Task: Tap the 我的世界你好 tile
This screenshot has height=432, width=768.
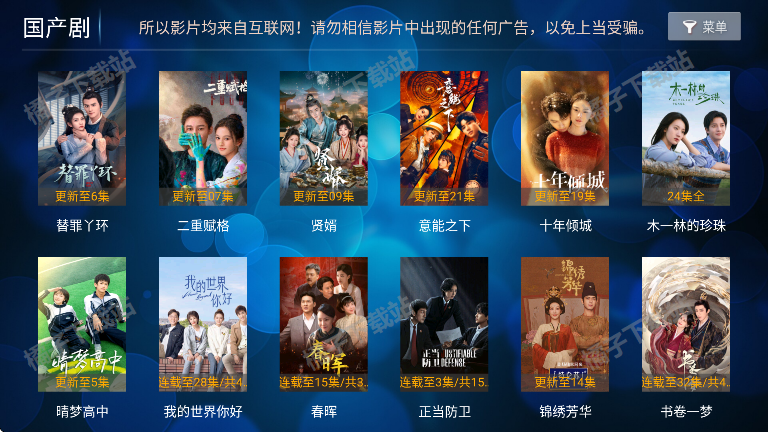Action: [x=203, y=324]
